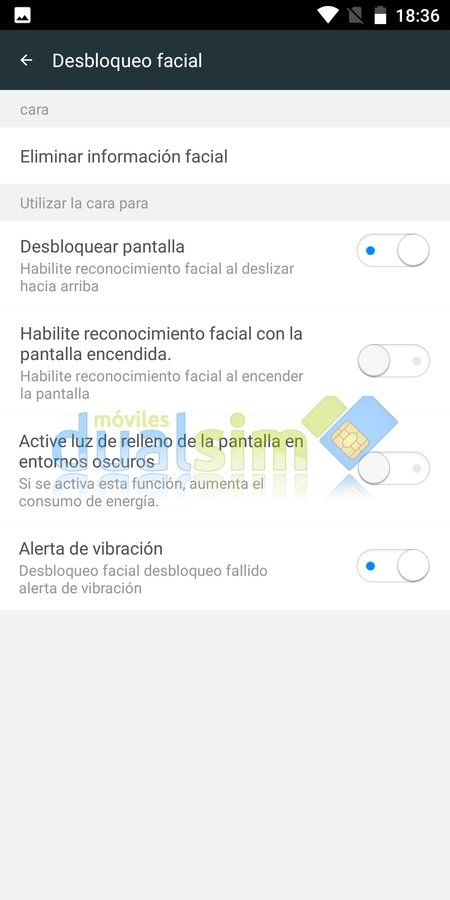Open Eliminar información facial
The width and height of the screenshot is (450, 900).
(x=225, y=156)
